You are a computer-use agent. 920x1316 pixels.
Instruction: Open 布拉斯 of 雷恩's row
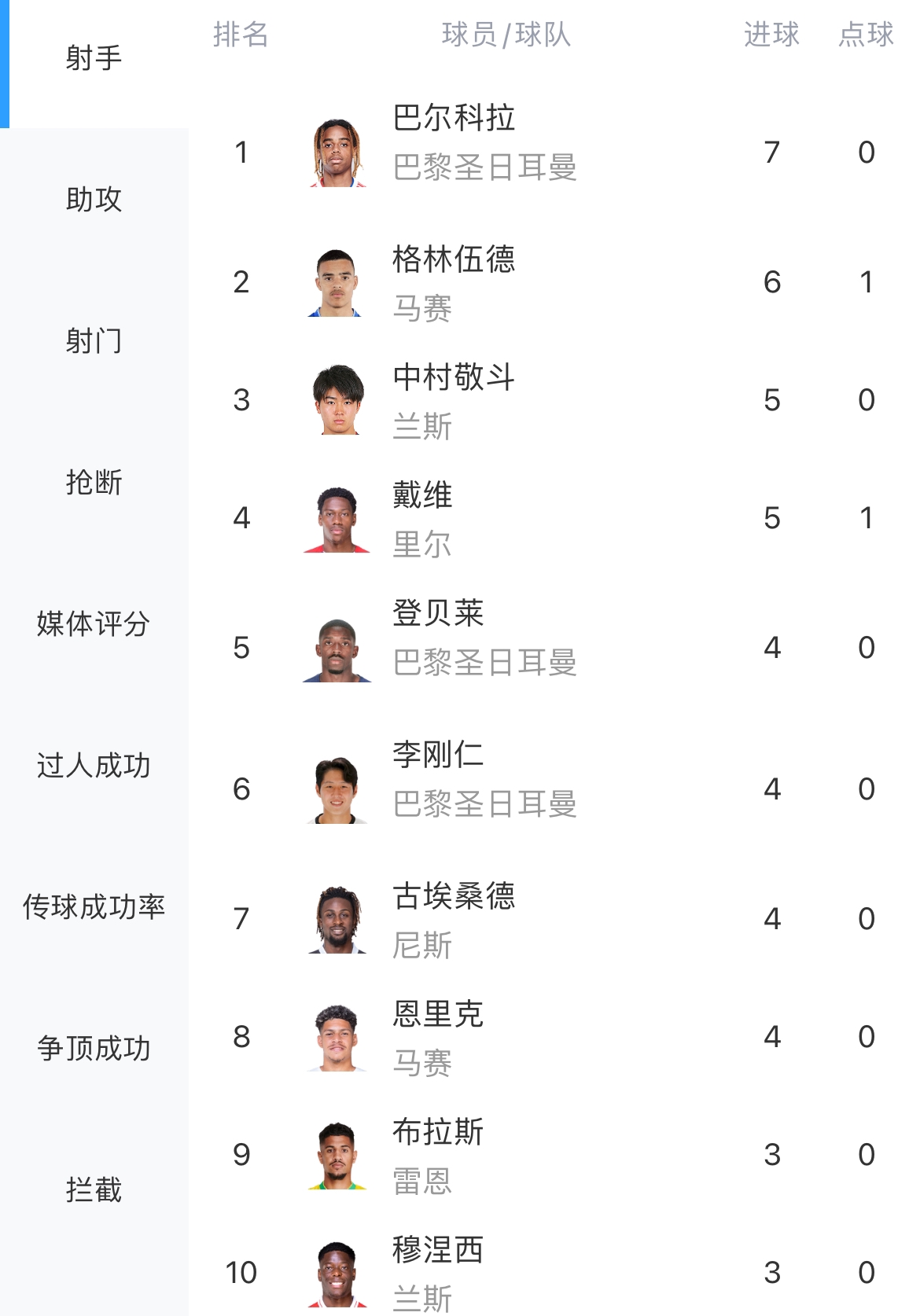pyautogui.click(x=439, y=1133)
